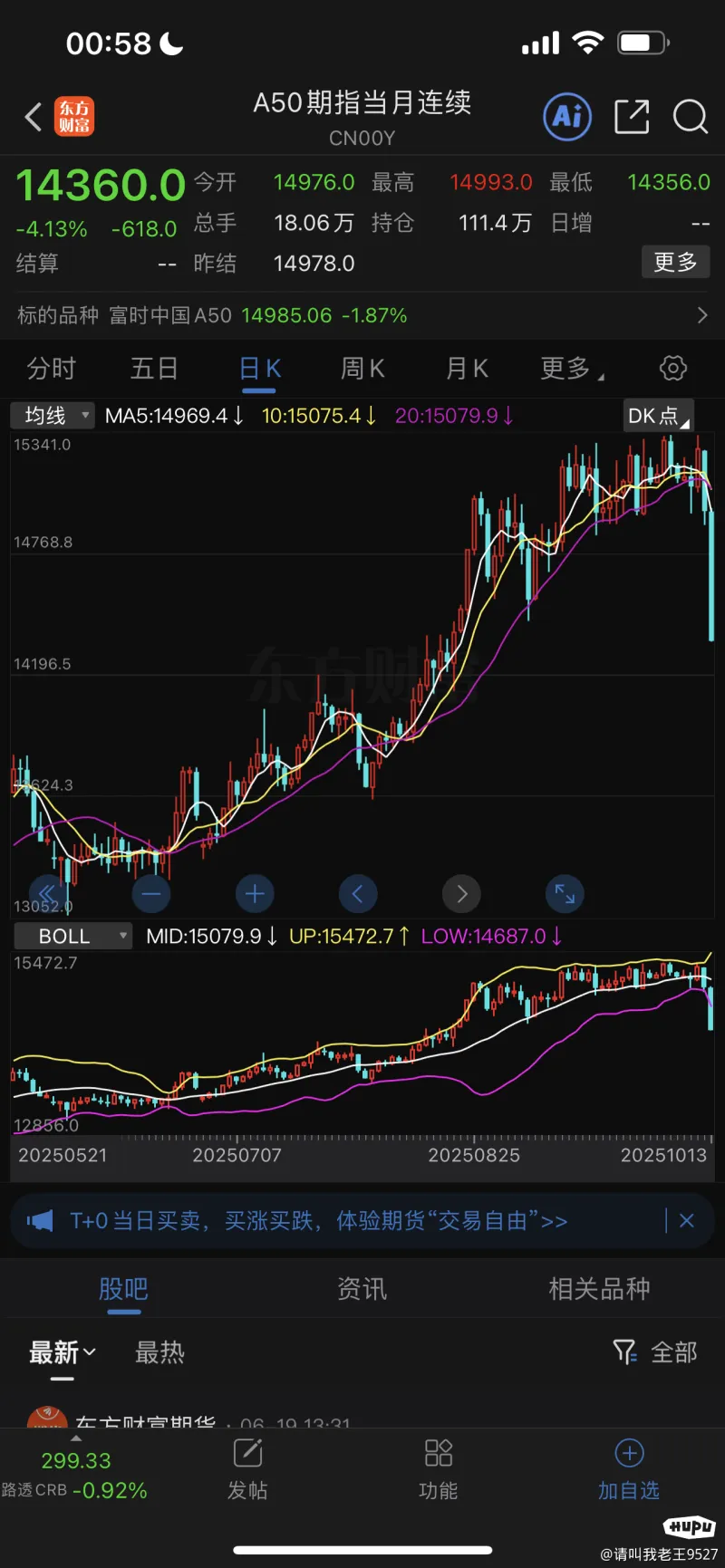Viewport: 725px width, 1568px height.
Task: Open the Ai assistant icon
Action: pos(567,116)
